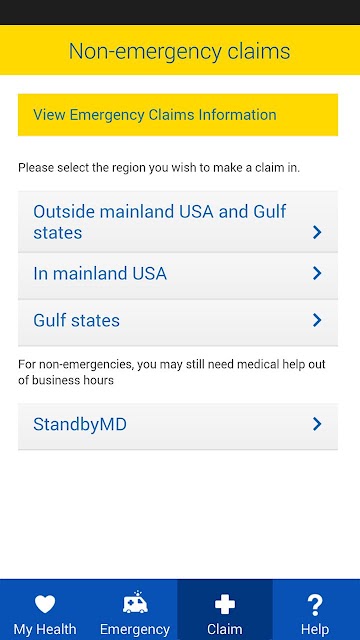Open the Help tab
Screen dimensions: 360x640
[x=316, y=609]
